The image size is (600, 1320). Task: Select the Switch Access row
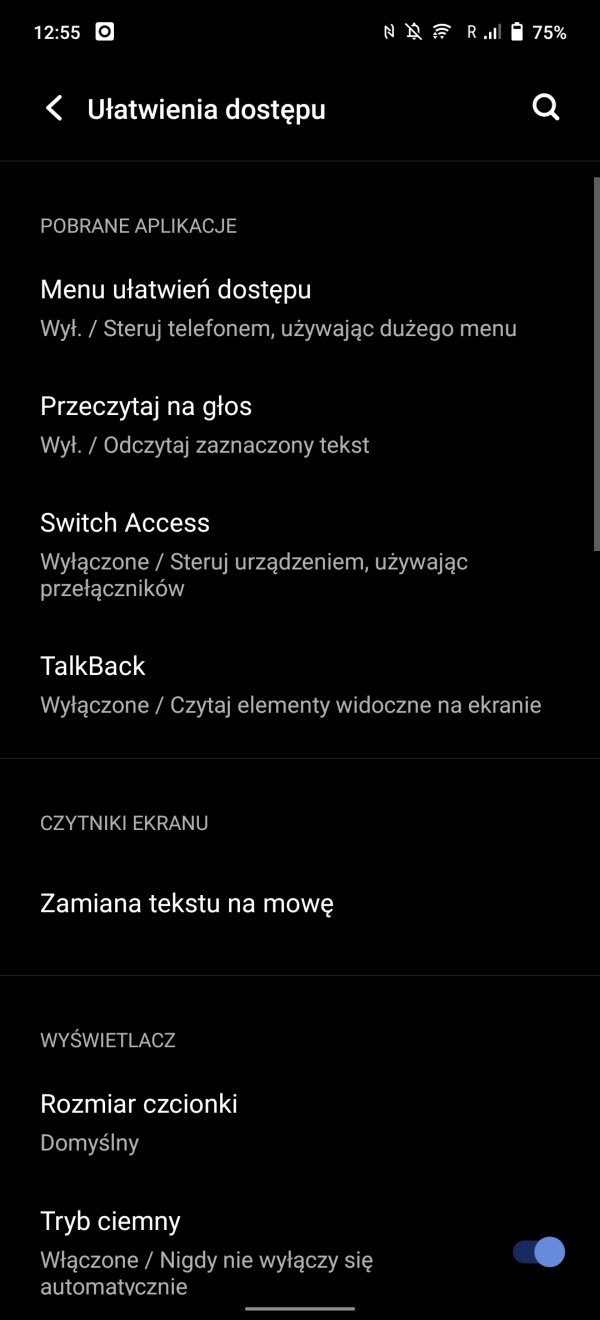(300, 555)
